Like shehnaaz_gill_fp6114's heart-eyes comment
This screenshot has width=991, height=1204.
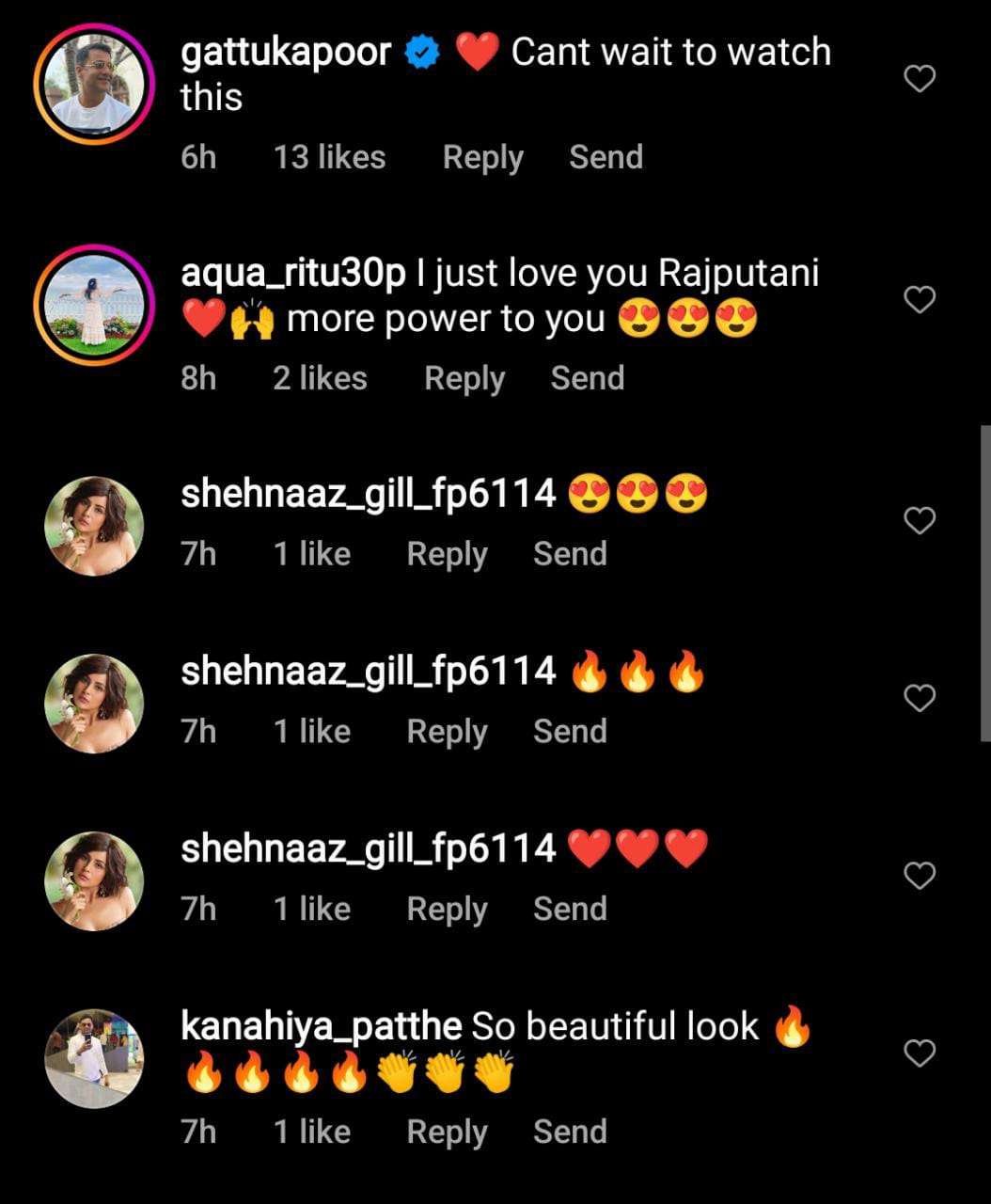click(x=919, y=520)
